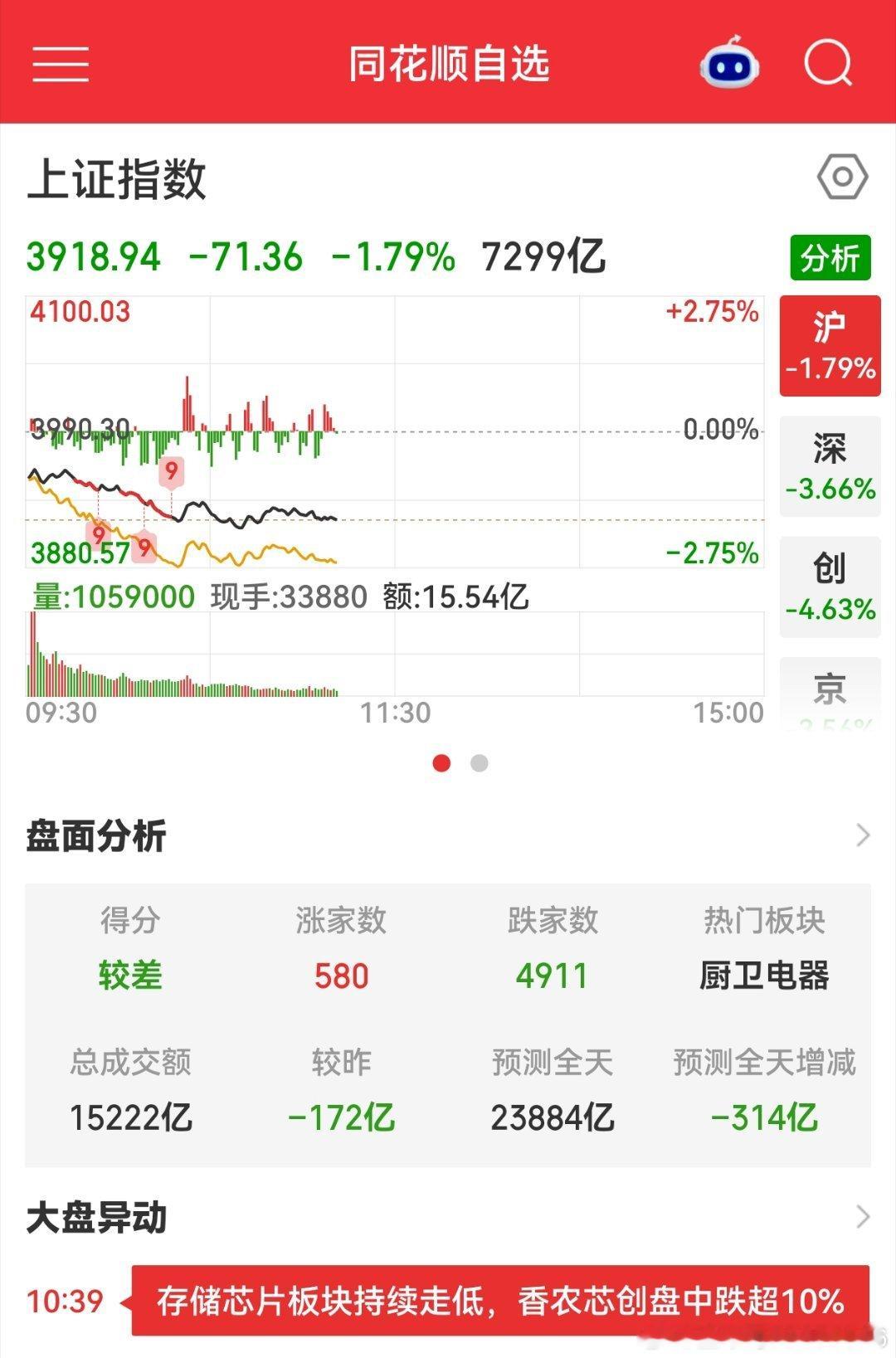This screenshot has height=1358, width=896.
Task: Switch to the 深 index tab
Action: (x=830, y=467)
